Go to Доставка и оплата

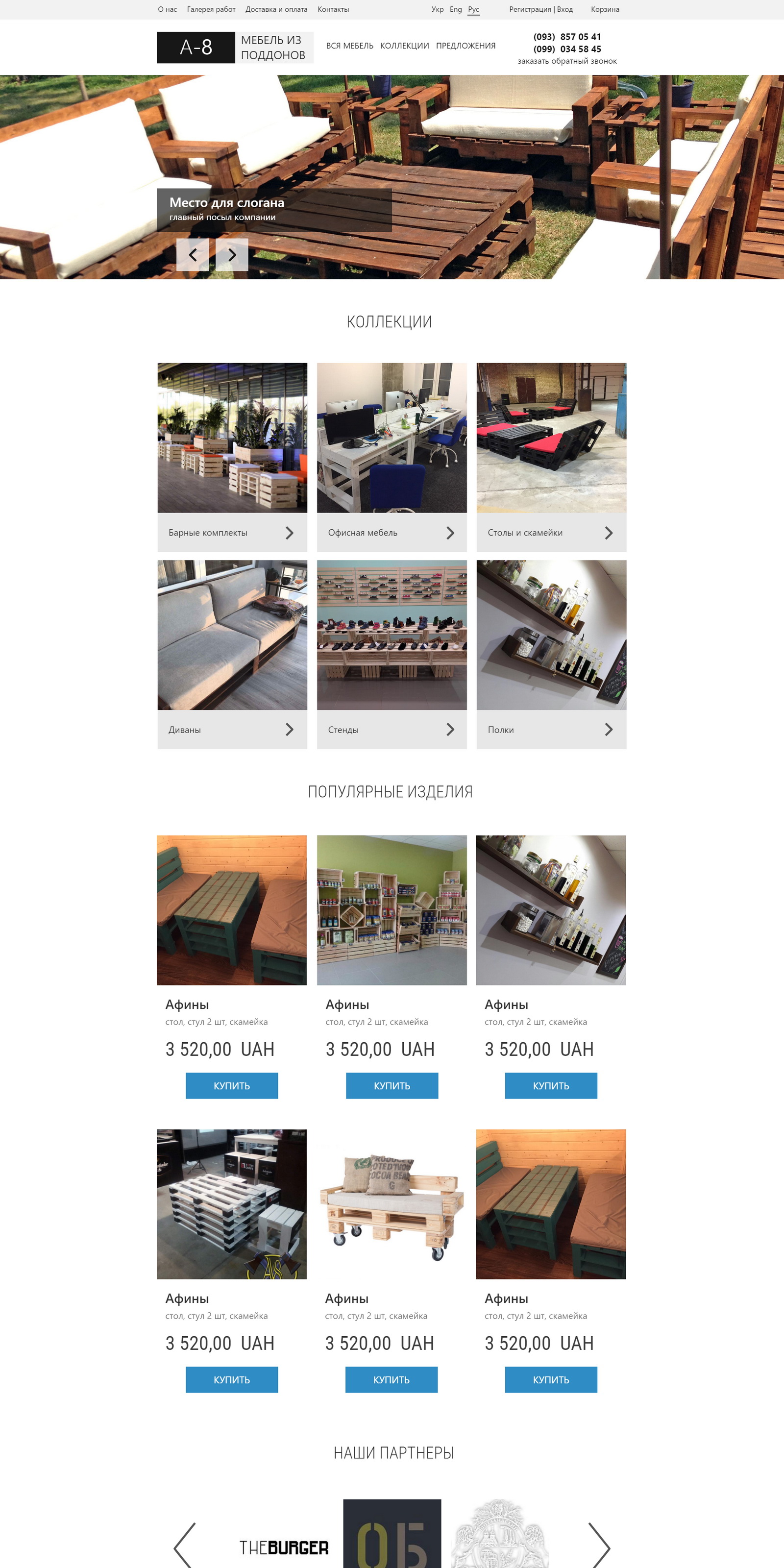[276, 10]
